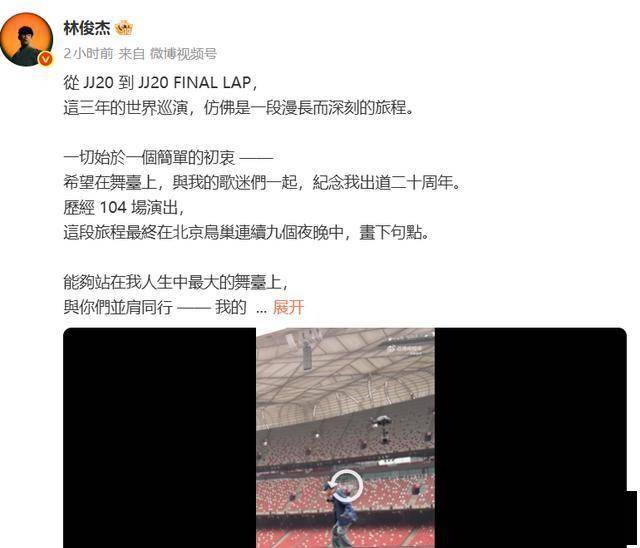Open 林俊杰's profile avatar
Screen dimensions: 640x548
[x=27, y=39]
